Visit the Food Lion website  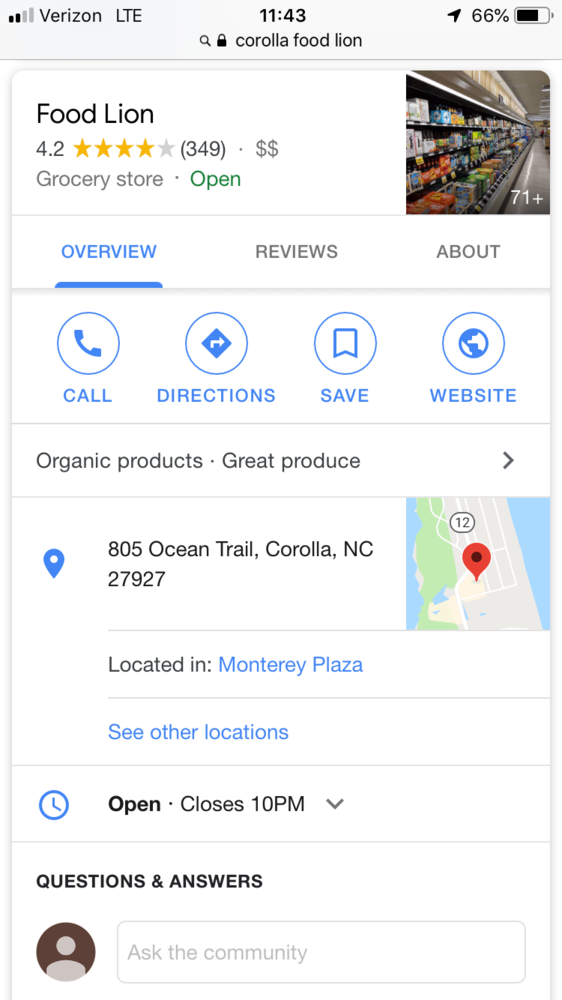(x=473, y=358)
